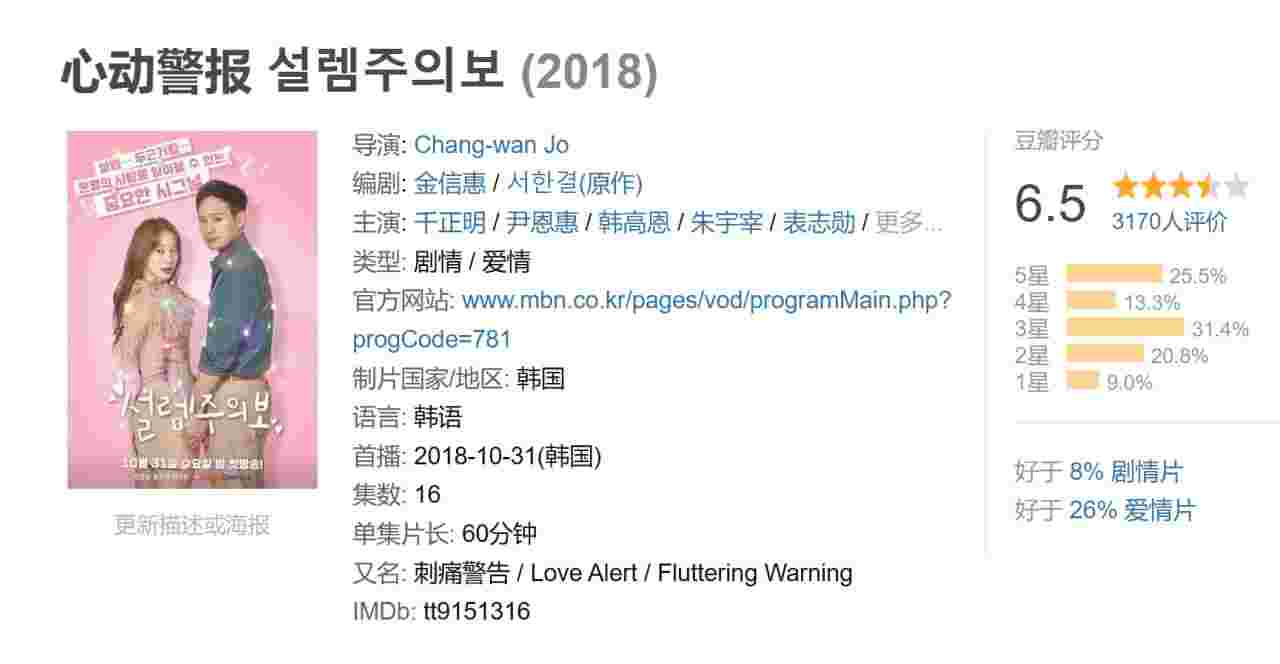Open screenwriter 金信惠's profile
This screenshot has height=664, width=1280.
[x=450, y=184]
